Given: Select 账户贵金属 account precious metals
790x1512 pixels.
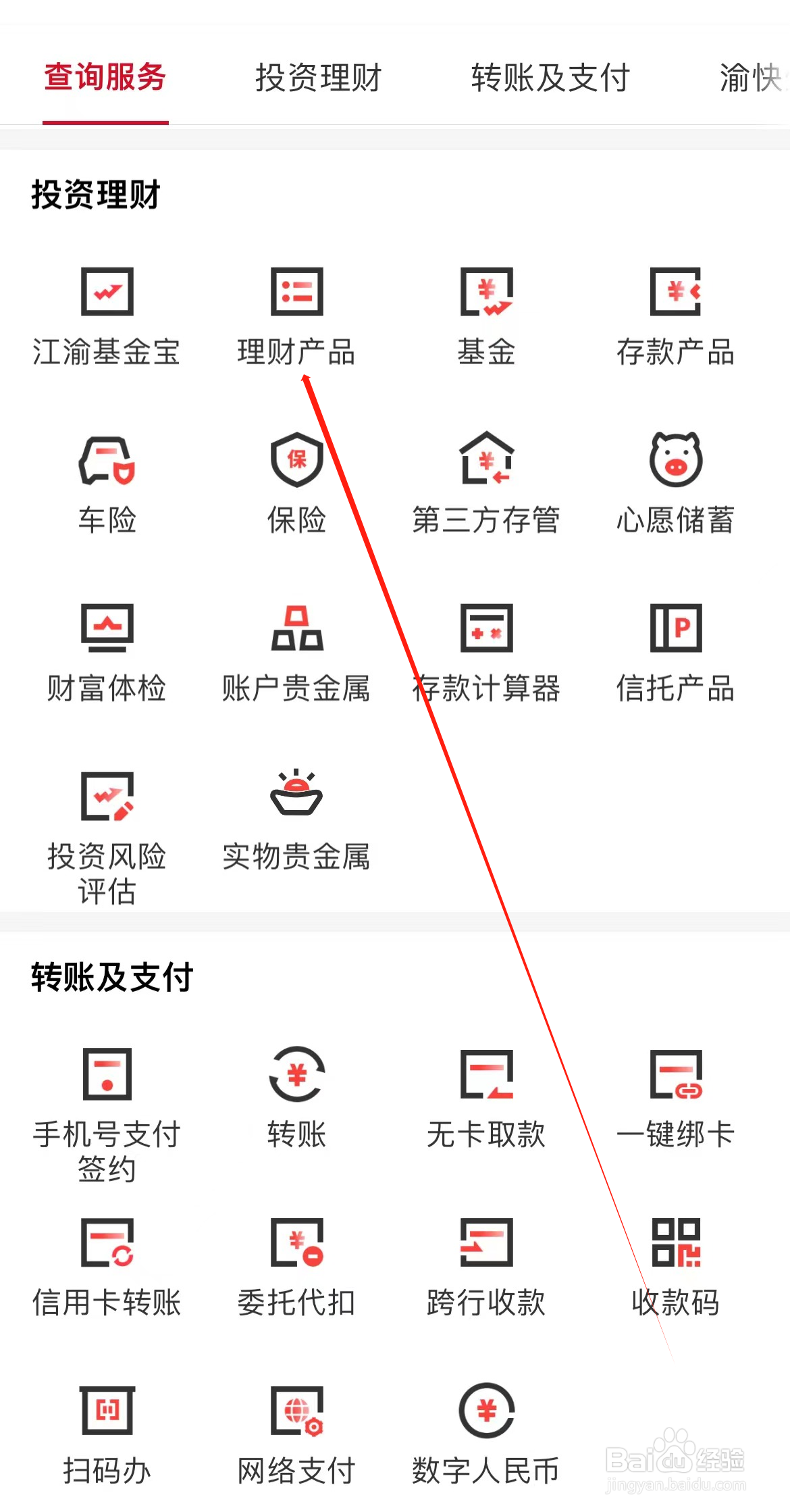Looking at the screenshot, I should pyautogui.click(x=297, y=649).
